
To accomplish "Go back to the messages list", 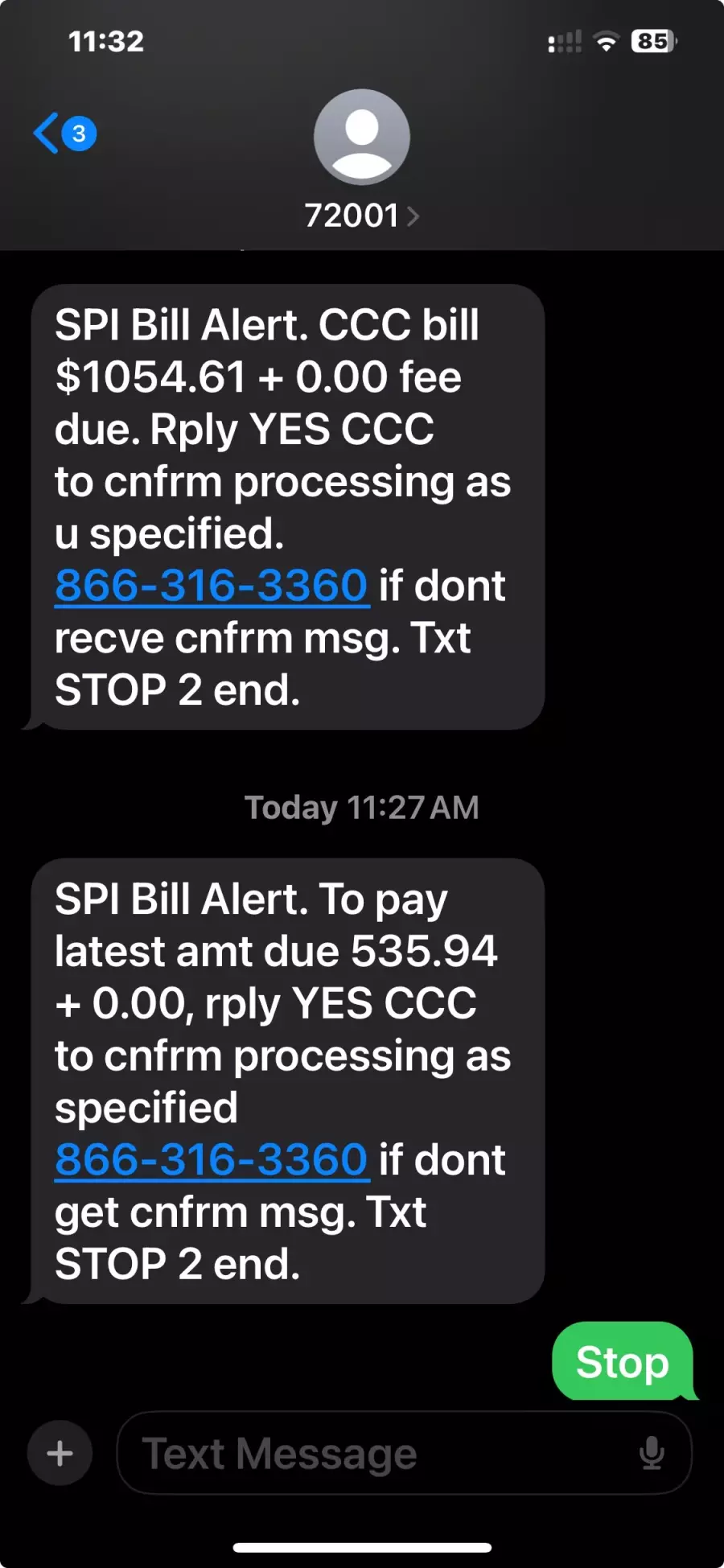I will [64, 133].
